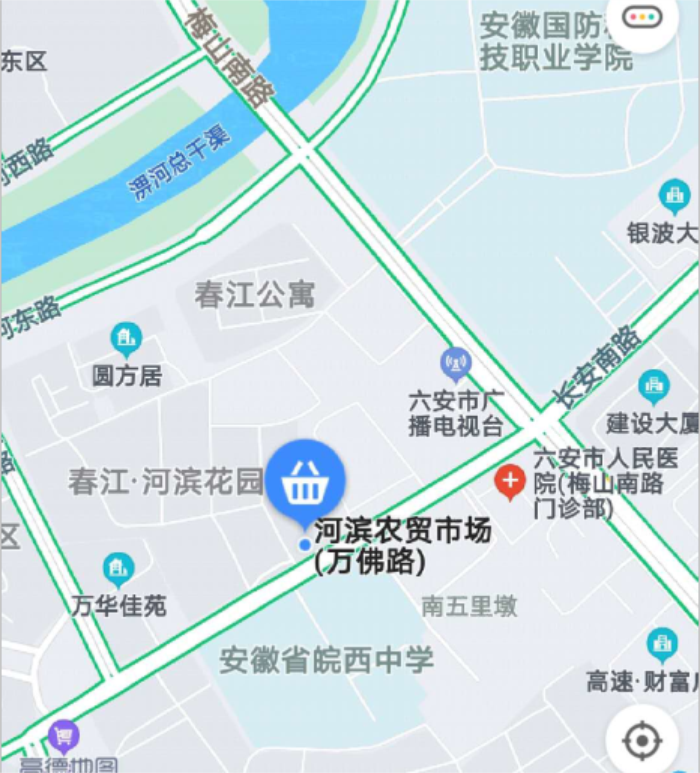The height and width of the screenshot is (773, 700).
Task: Open the 银波大 building marker
Action: tap(675, 196)
